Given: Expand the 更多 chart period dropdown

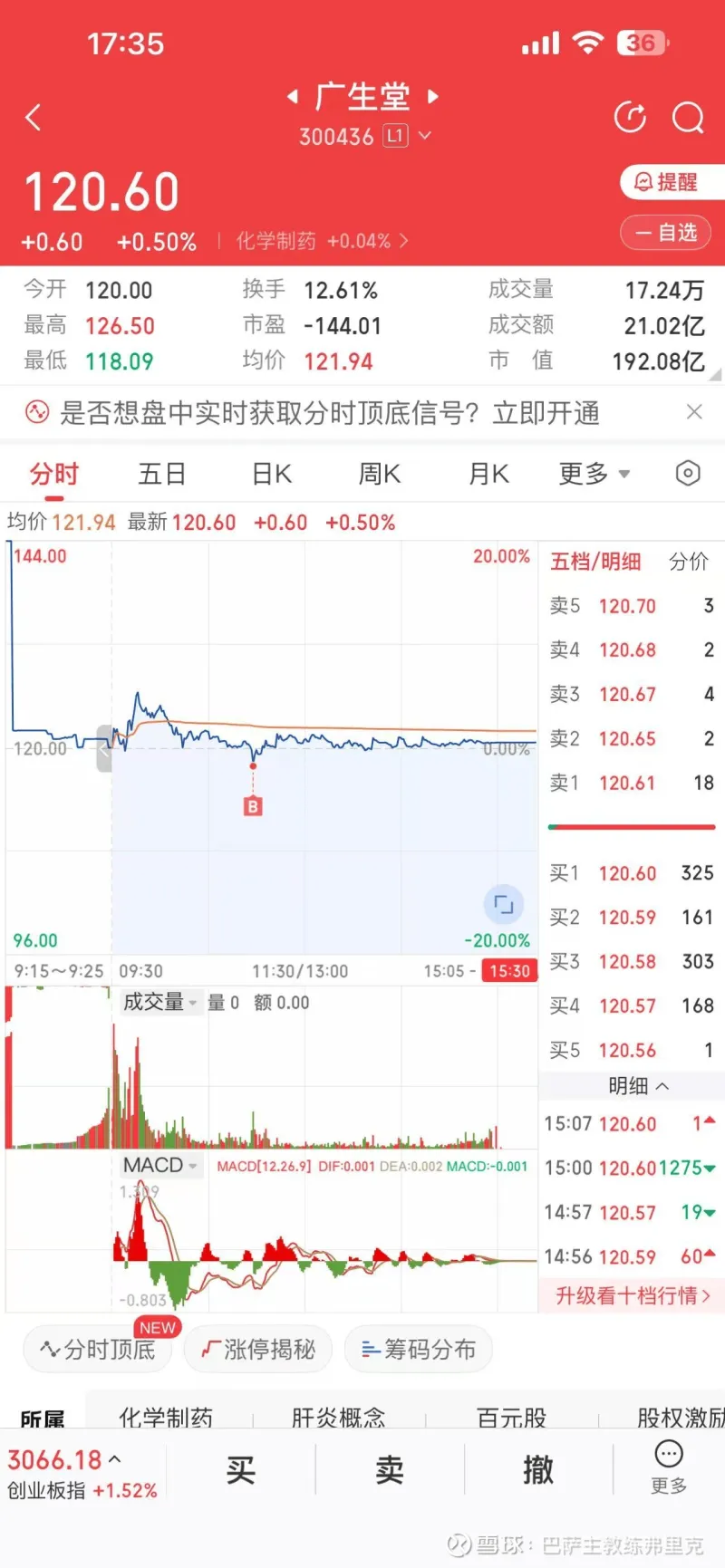Looking at the screenshot, I should [594, 474].
